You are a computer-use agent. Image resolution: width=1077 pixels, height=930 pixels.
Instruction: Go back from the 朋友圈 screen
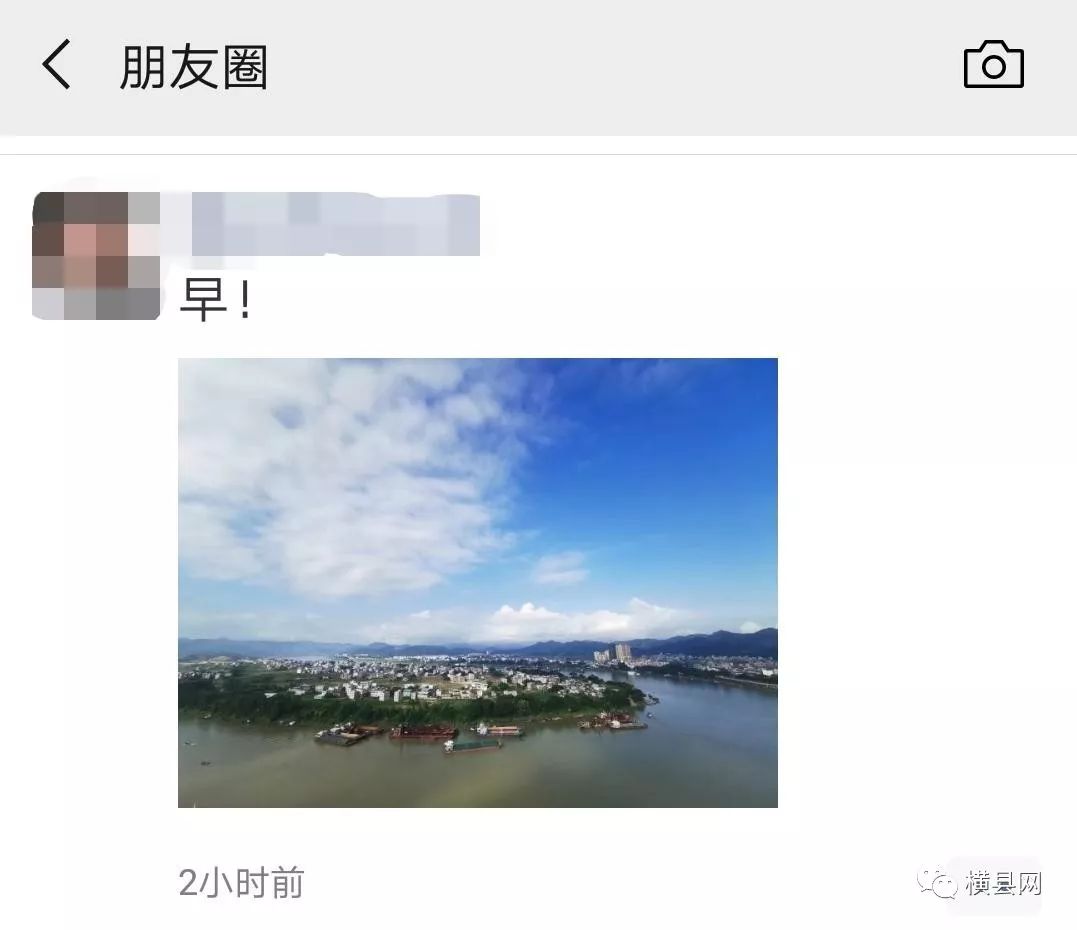point(57,66)
